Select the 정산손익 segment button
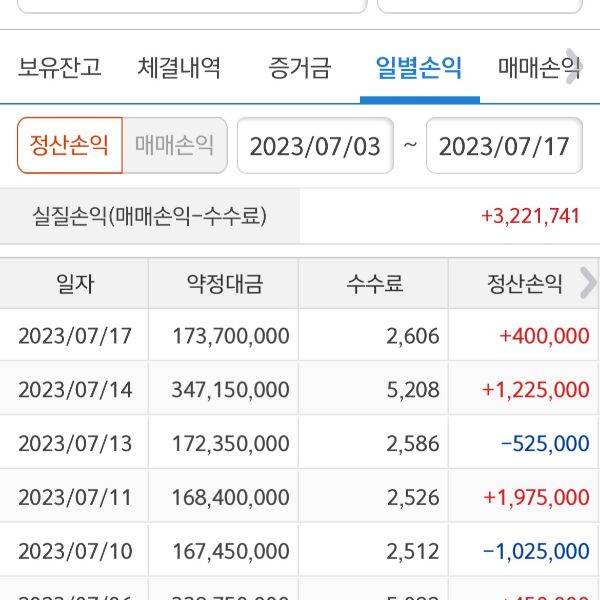This screenshot has width=600, height=600. click(x=70, y=146)
